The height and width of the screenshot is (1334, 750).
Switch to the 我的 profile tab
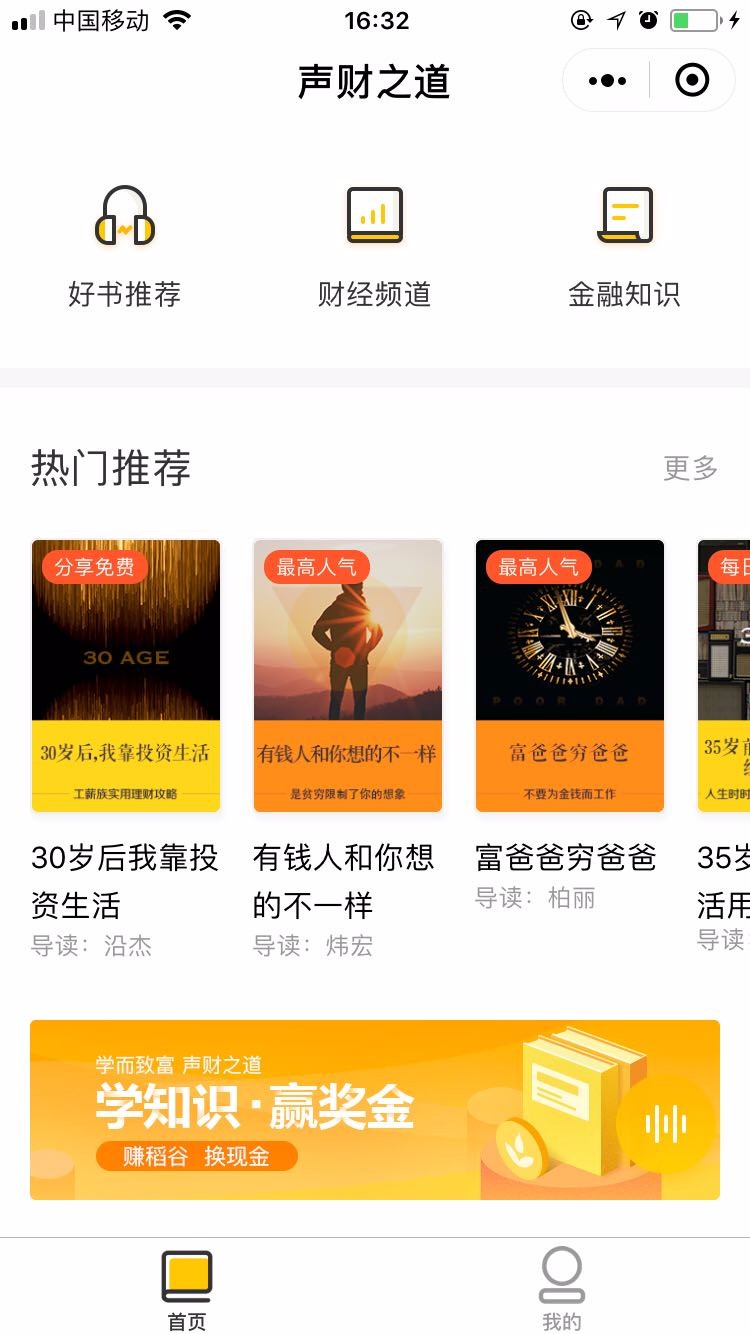tap(562, 1290)
